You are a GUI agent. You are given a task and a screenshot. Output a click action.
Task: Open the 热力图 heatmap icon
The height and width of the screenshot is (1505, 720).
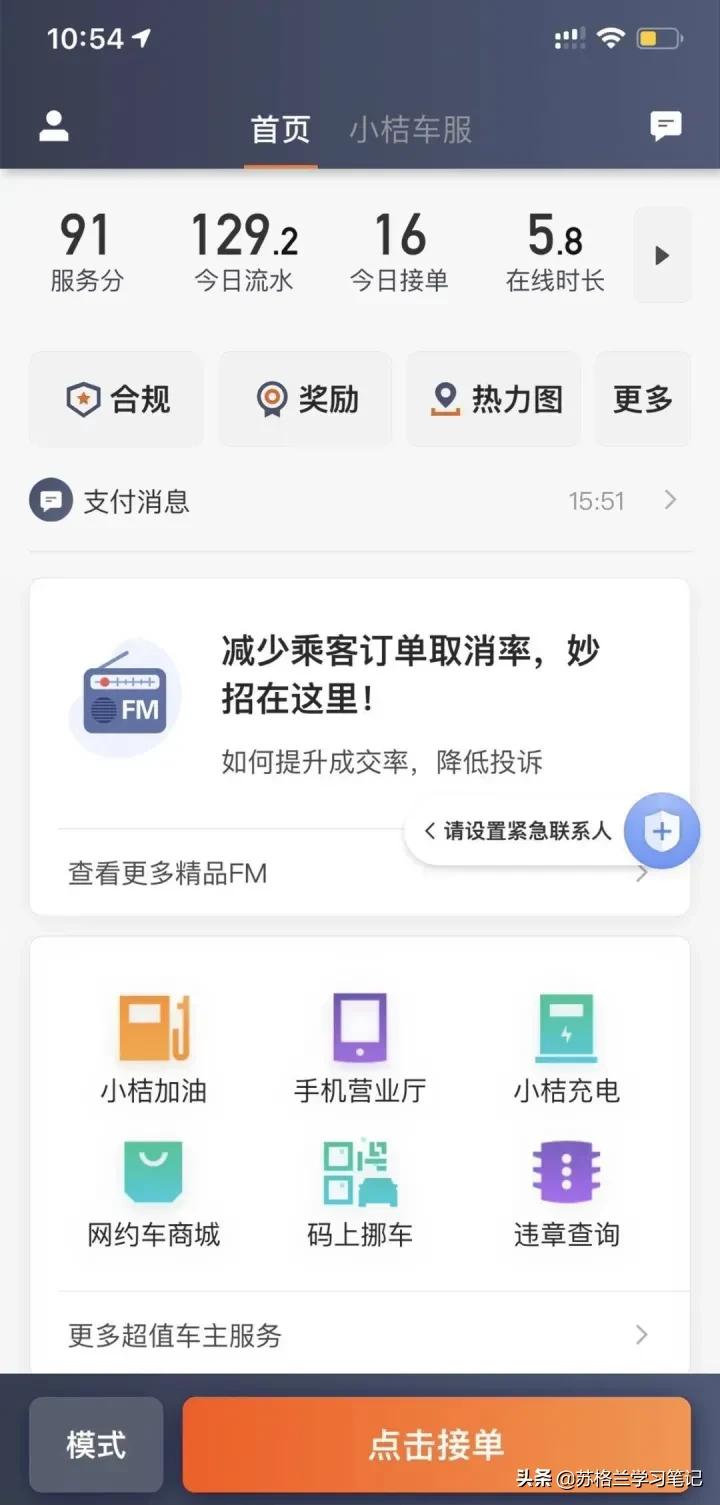[x=492, y=398]
